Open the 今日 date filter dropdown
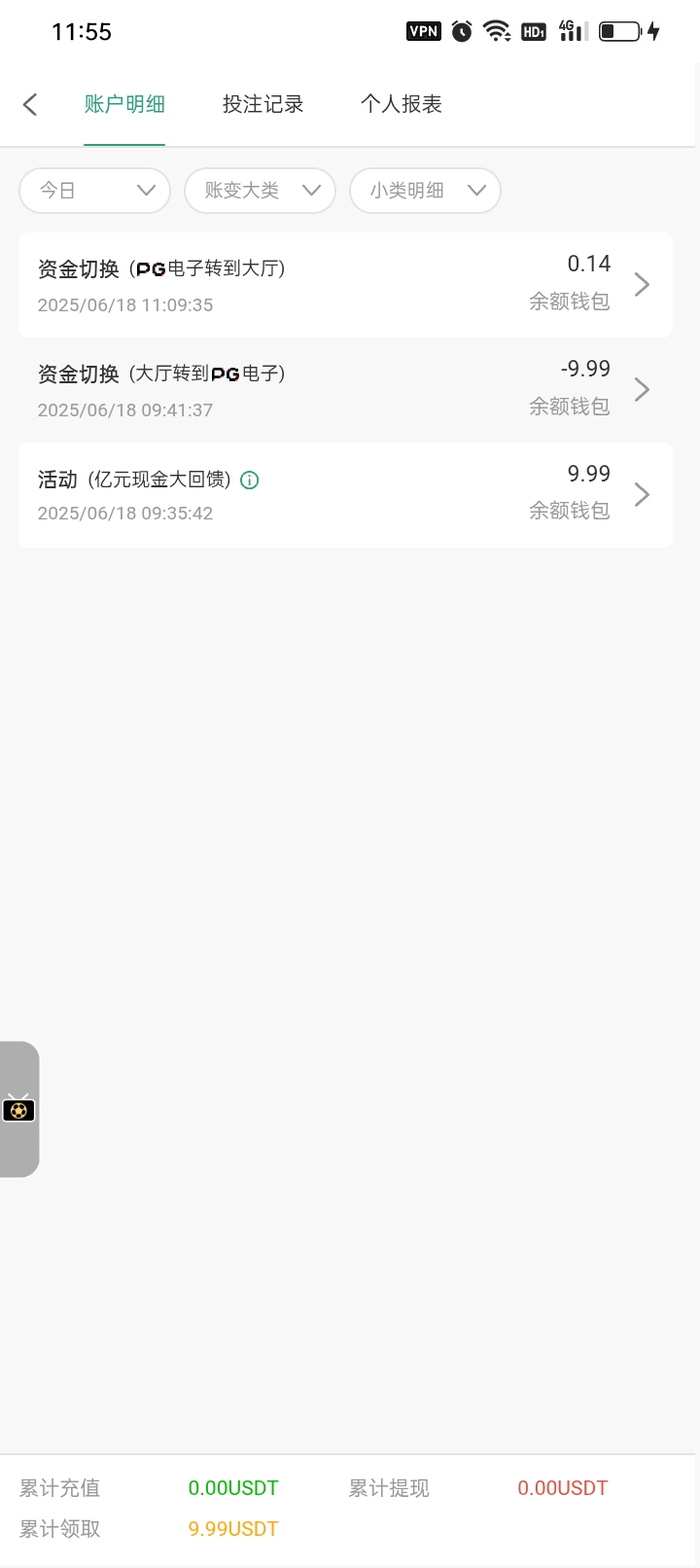 point(95,191)
